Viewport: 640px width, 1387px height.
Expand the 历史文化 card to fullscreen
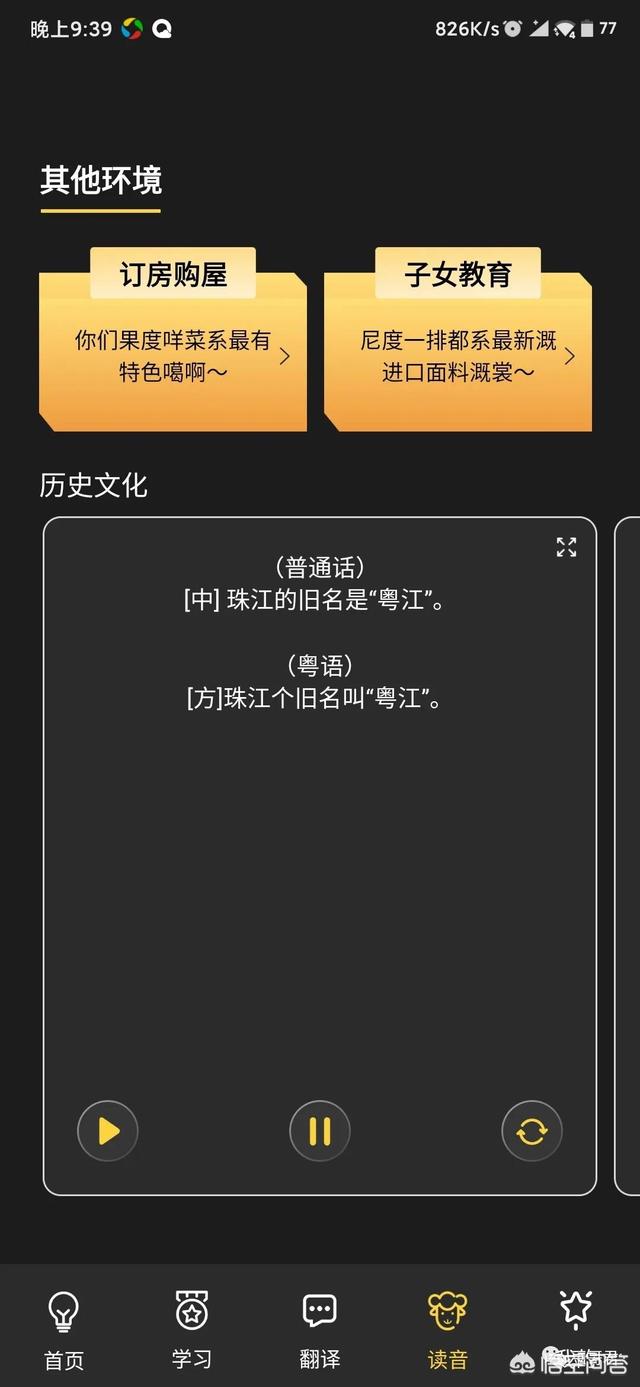point(567,547)
